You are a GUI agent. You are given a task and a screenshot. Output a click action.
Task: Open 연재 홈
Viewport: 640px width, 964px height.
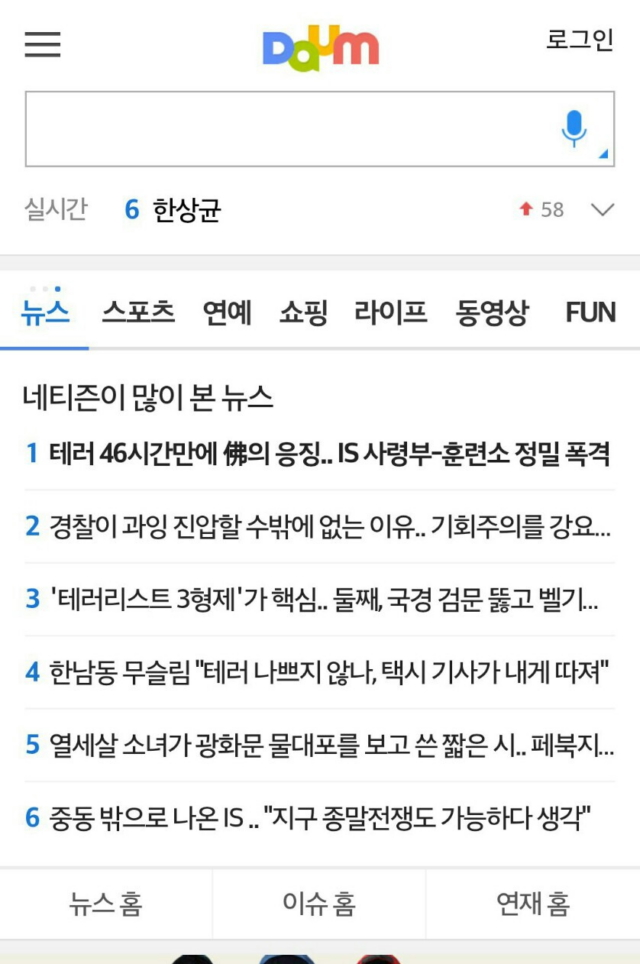(x=533, y=904)
